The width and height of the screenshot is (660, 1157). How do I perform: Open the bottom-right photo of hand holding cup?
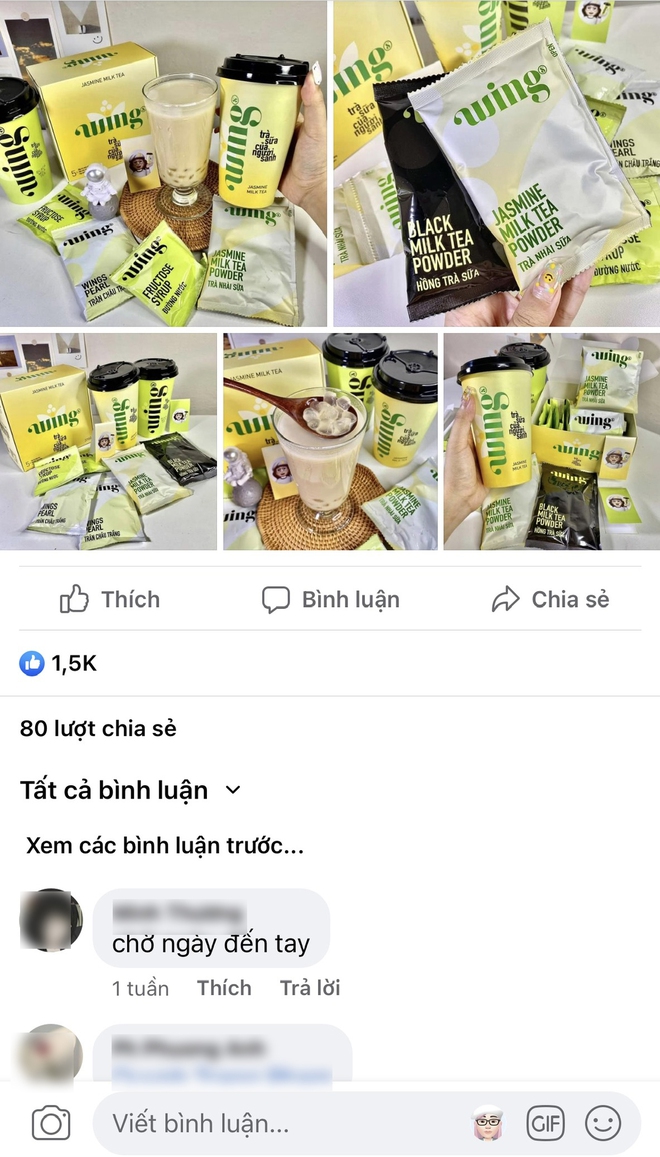click(551, 442)
